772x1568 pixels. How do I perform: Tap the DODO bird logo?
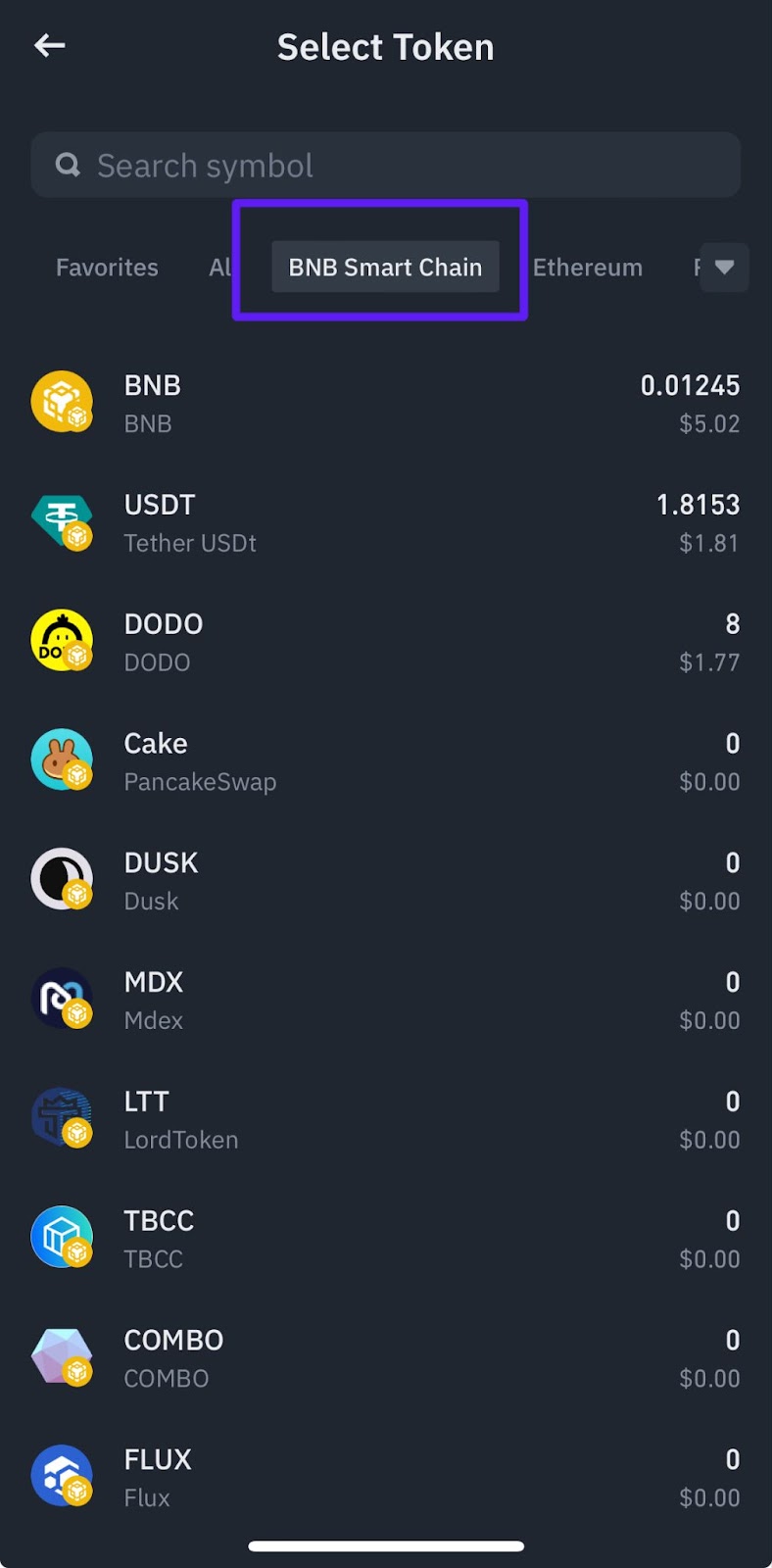[x=62, y=640]
